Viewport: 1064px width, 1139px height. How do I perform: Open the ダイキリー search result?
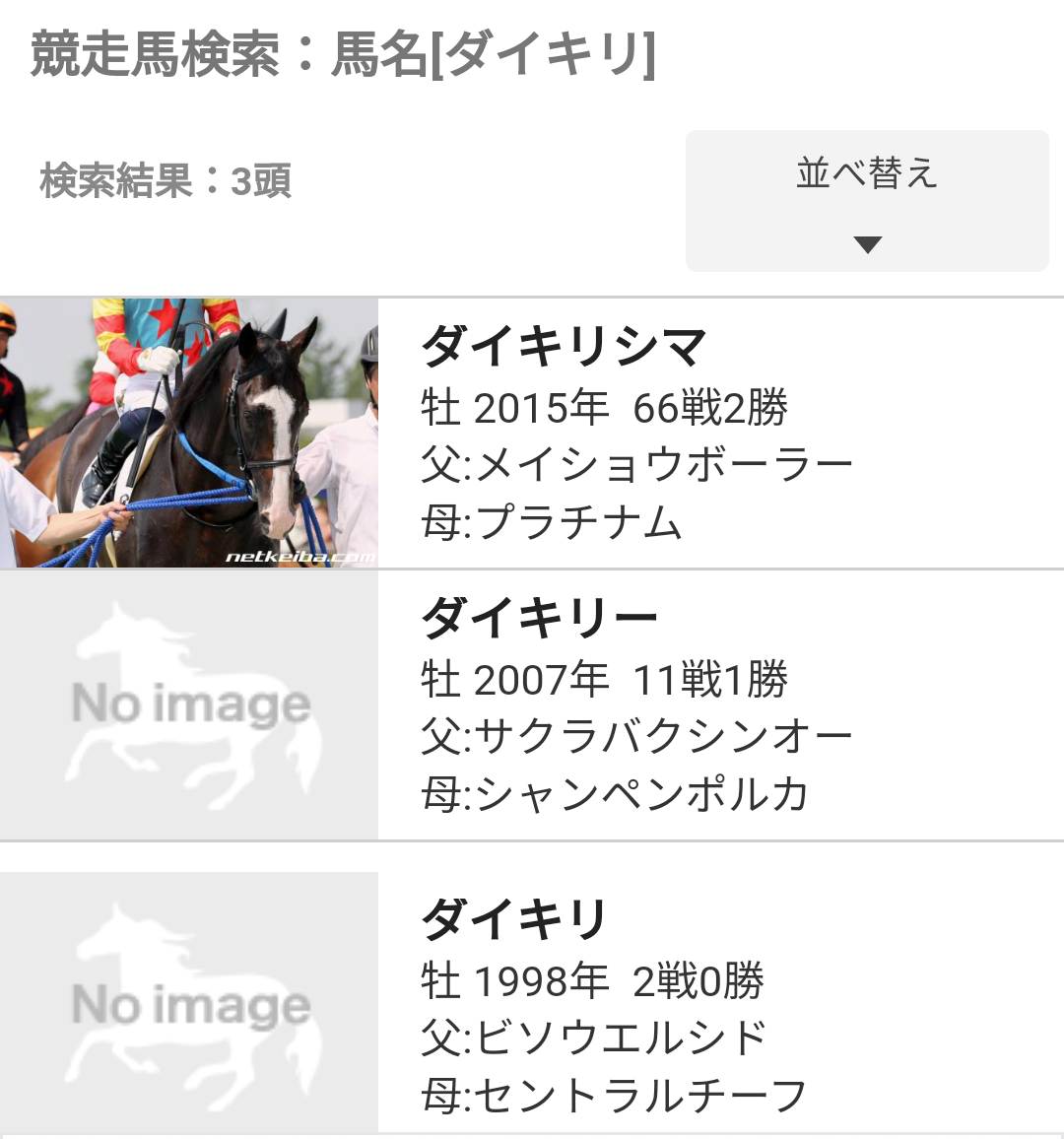click(x=532, y=705)
